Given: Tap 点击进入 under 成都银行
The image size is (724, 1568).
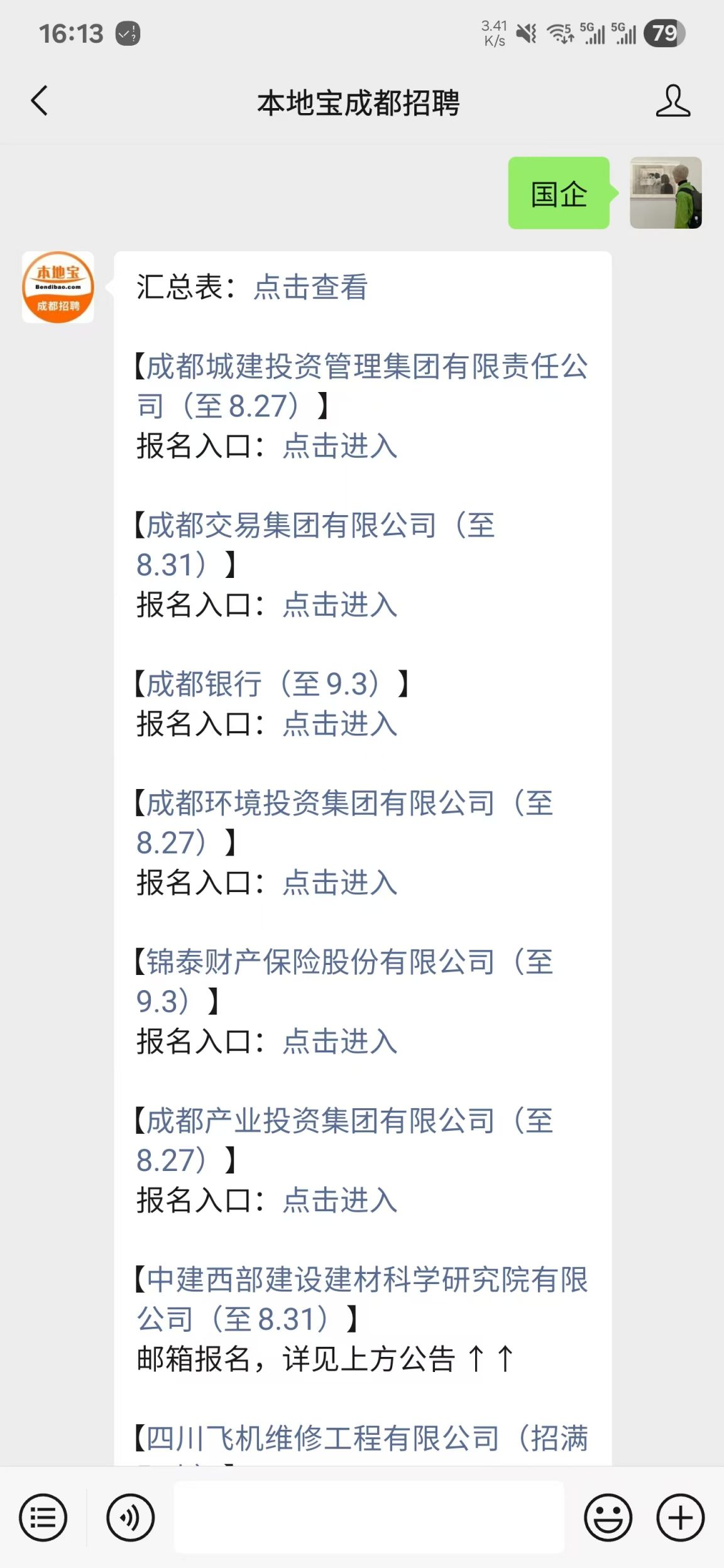Looking at the screenshot, I should 340,724.
